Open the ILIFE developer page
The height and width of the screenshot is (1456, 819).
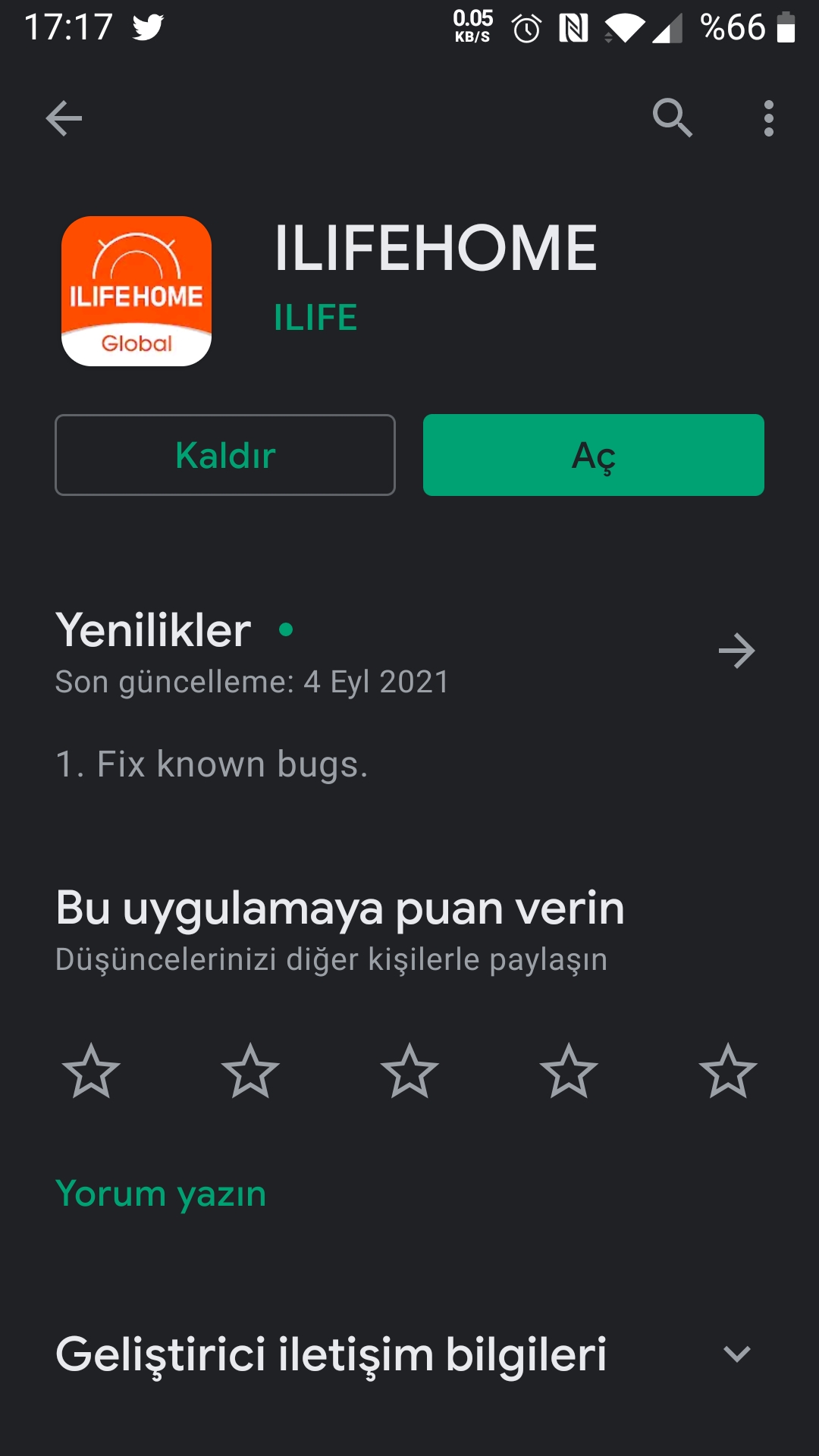pos(315,317)
